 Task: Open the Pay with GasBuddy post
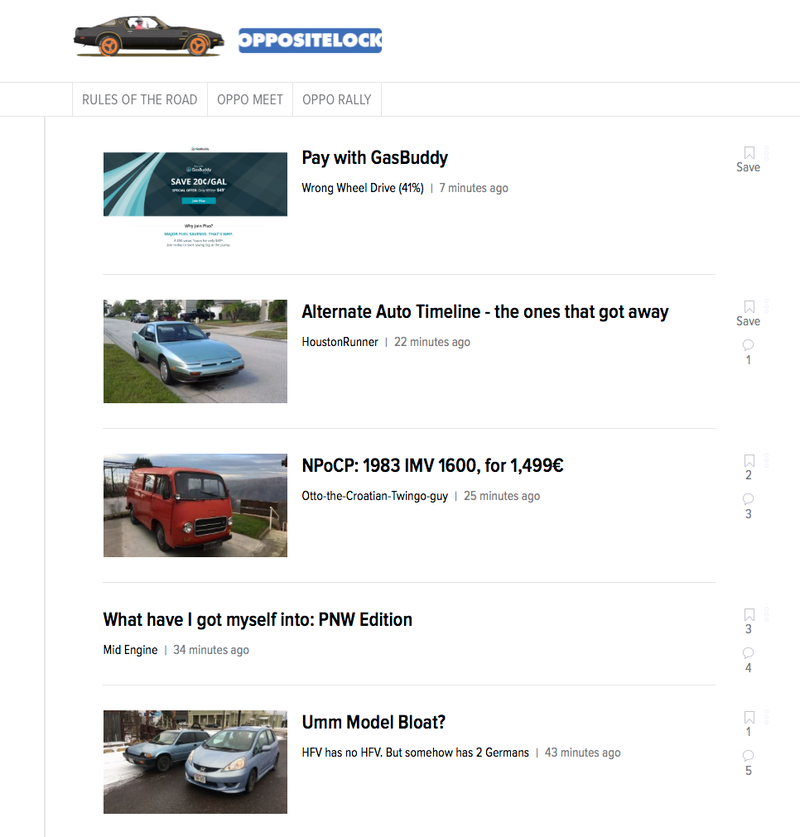(374, 158)
